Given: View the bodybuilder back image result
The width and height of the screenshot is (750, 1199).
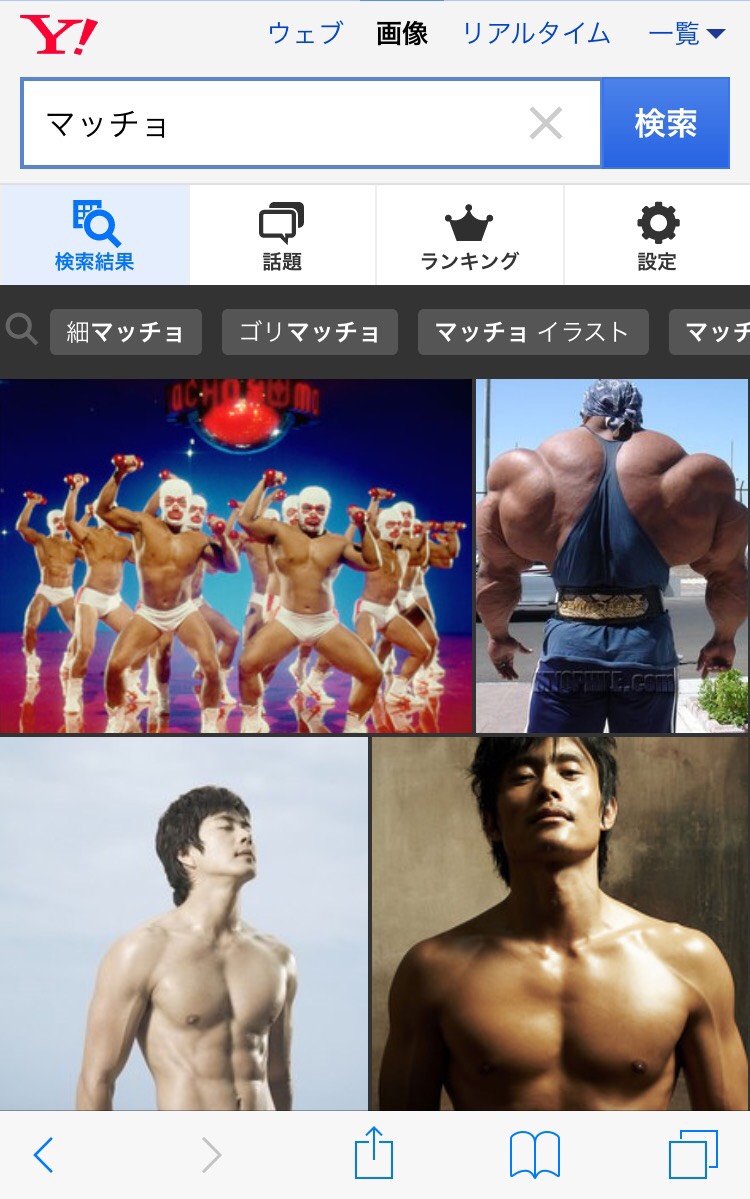Looking at the screenshot, I should coord(612,556).
